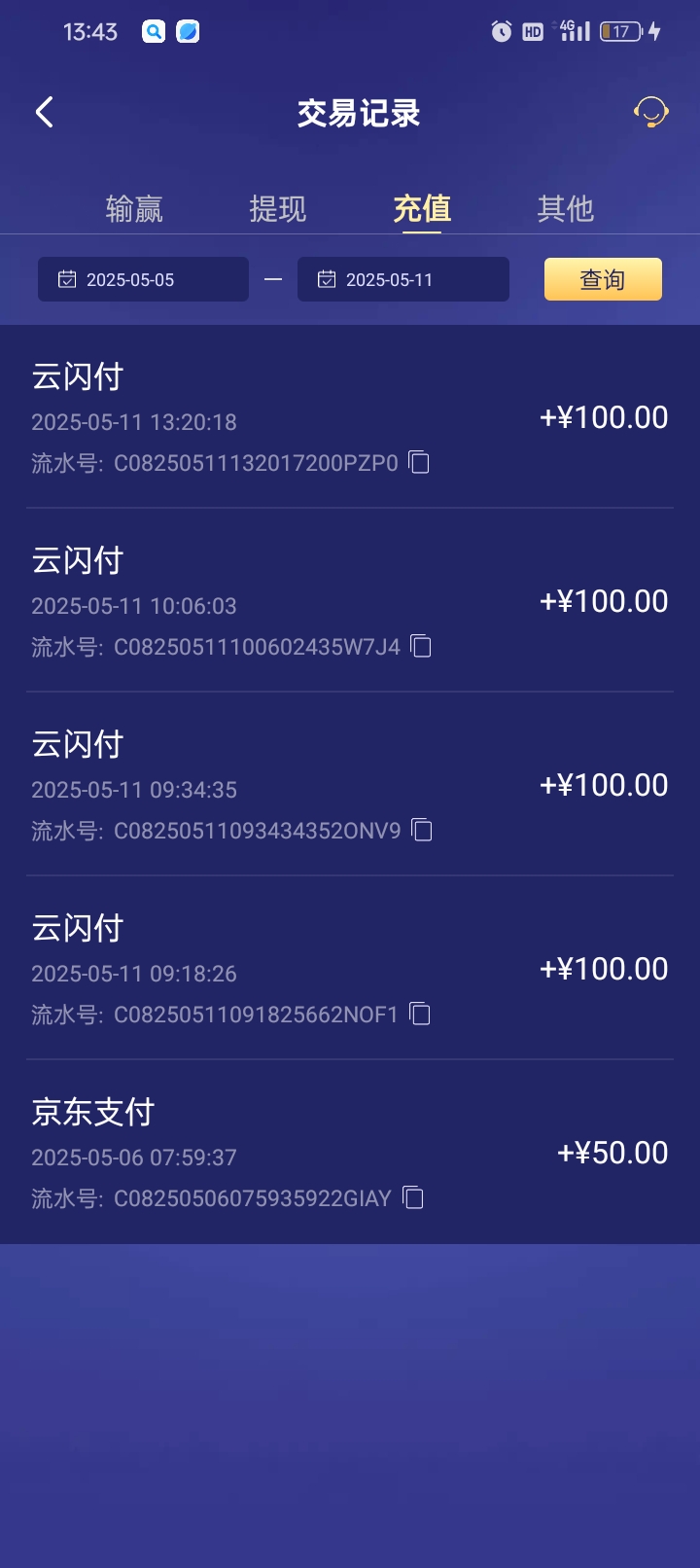Open the start date picker showing 2025-05-05
Viewport: 700px width, 1568px height.
(x=143, y=279)
